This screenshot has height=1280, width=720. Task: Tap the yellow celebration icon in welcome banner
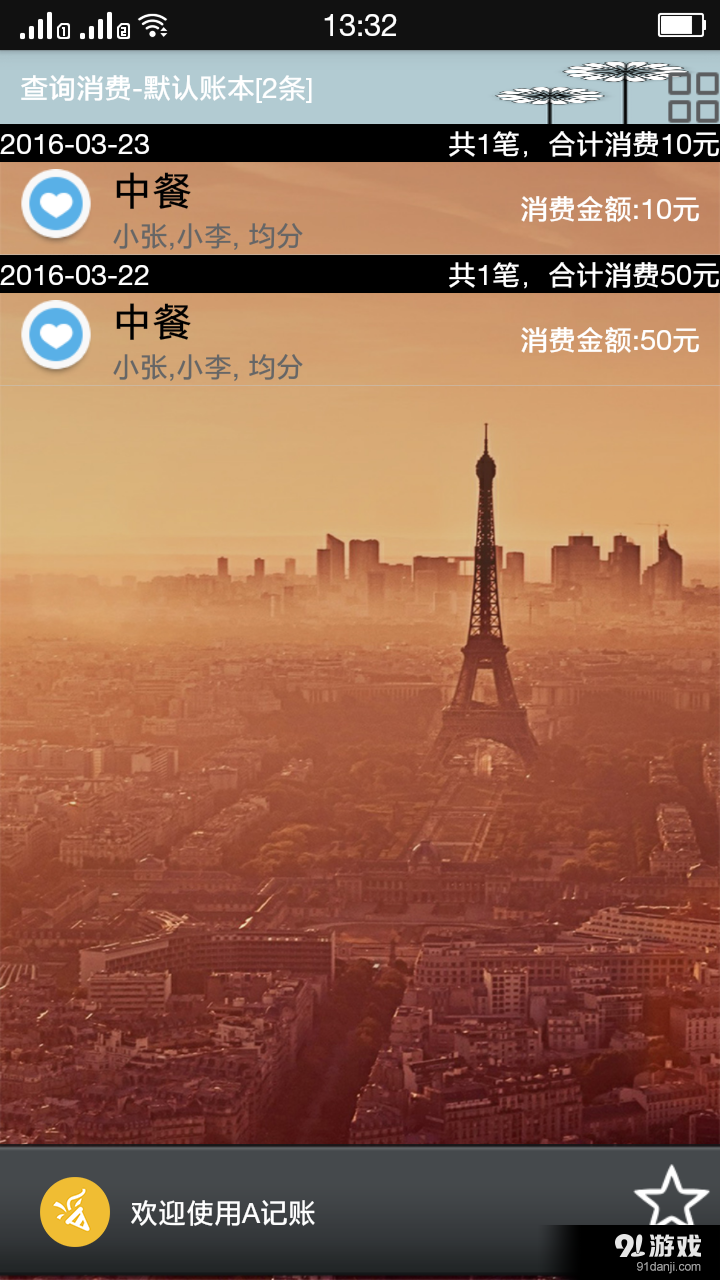(72, 1211)
